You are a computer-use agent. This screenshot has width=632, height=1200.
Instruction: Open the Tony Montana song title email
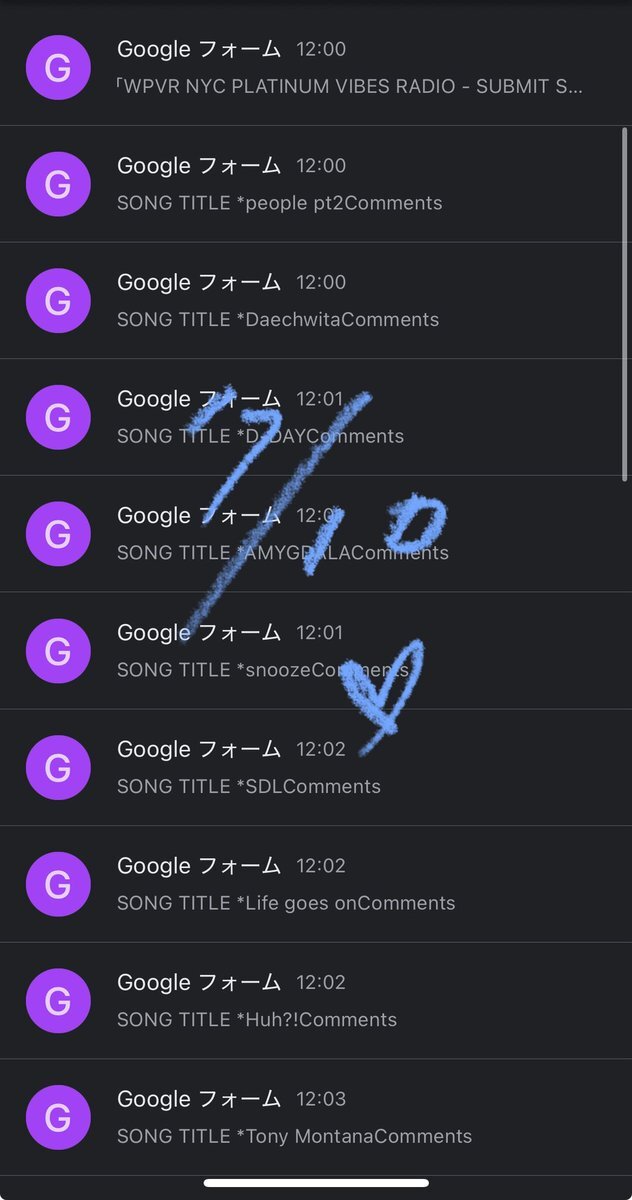click(316, 1117)
